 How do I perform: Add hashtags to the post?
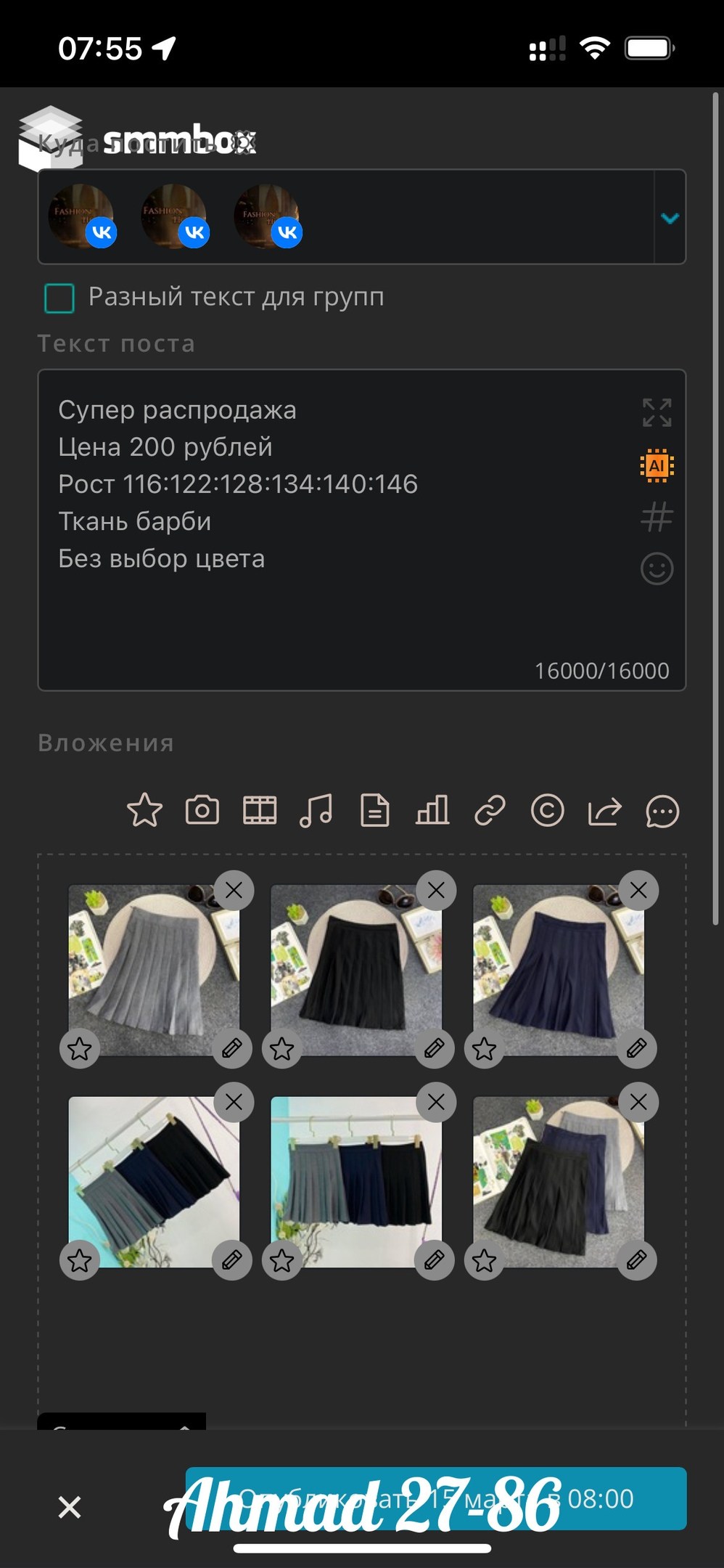[x=657, y=518]
